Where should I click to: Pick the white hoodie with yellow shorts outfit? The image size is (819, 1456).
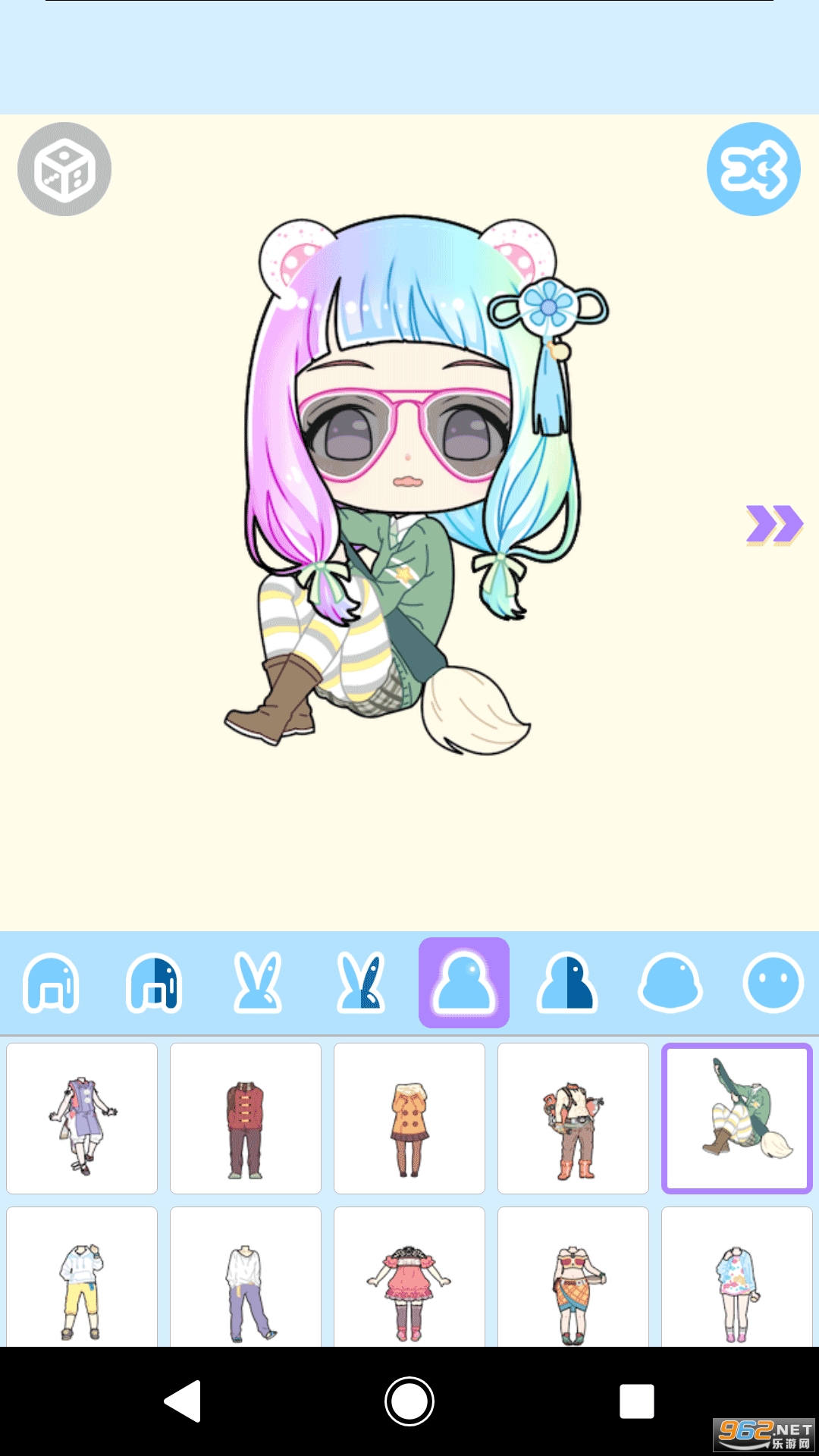click(82, 1277)
